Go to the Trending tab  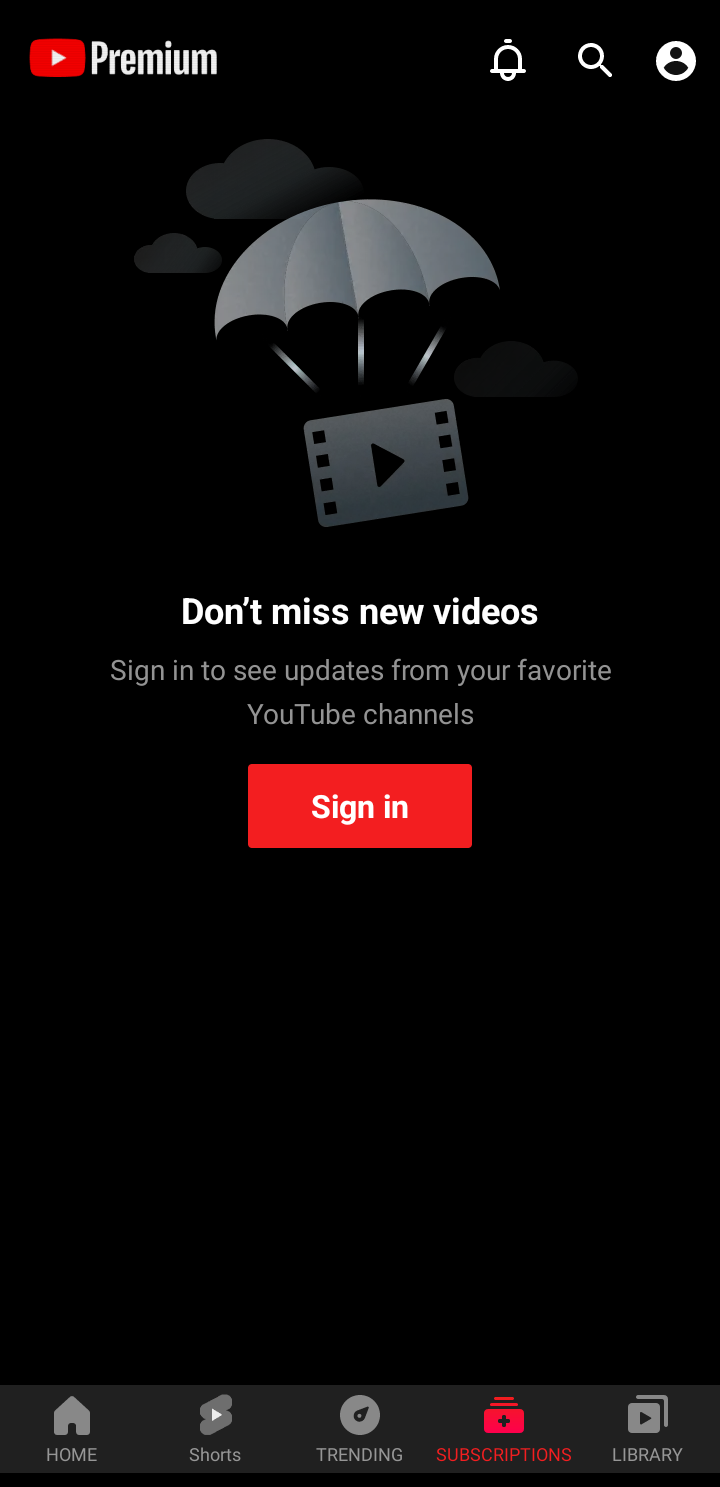(x=360, y=1430)
